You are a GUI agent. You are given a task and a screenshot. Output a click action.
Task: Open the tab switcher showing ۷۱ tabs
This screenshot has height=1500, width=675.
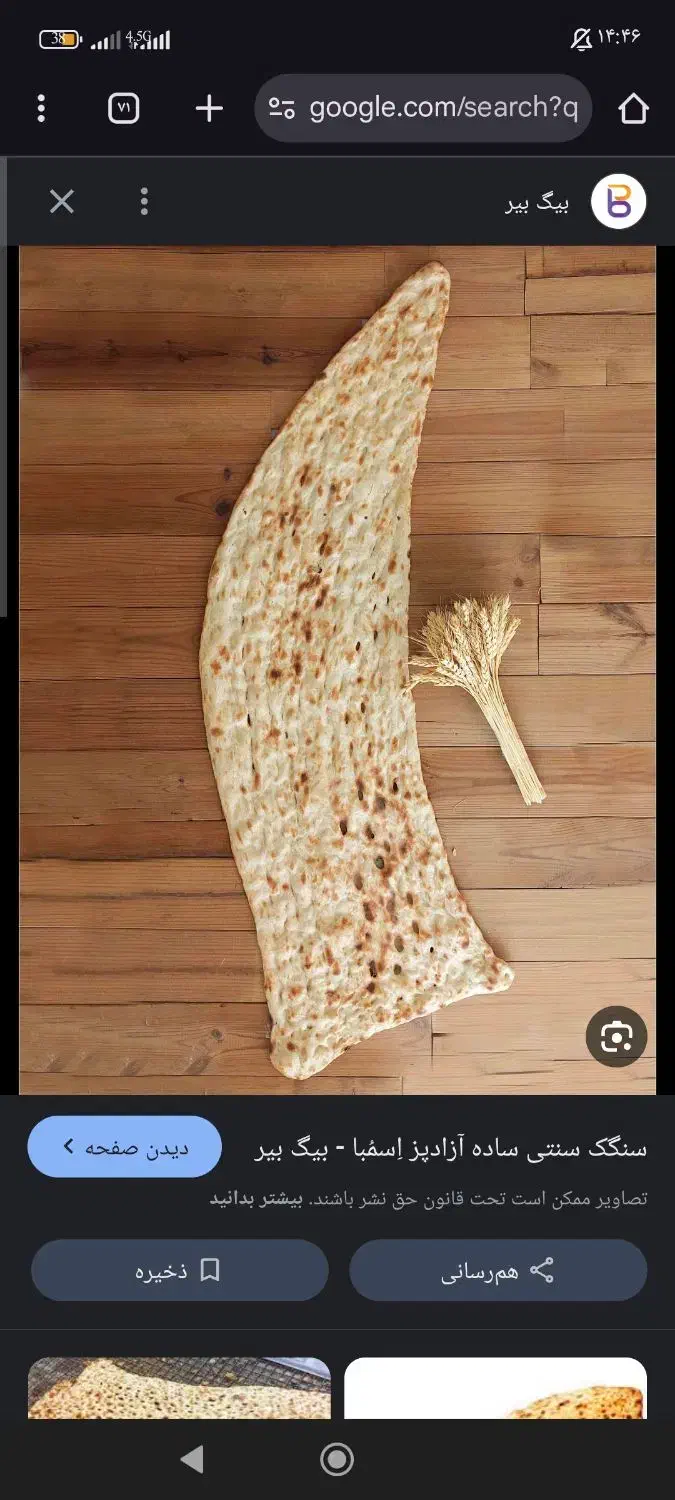[123, 108]
